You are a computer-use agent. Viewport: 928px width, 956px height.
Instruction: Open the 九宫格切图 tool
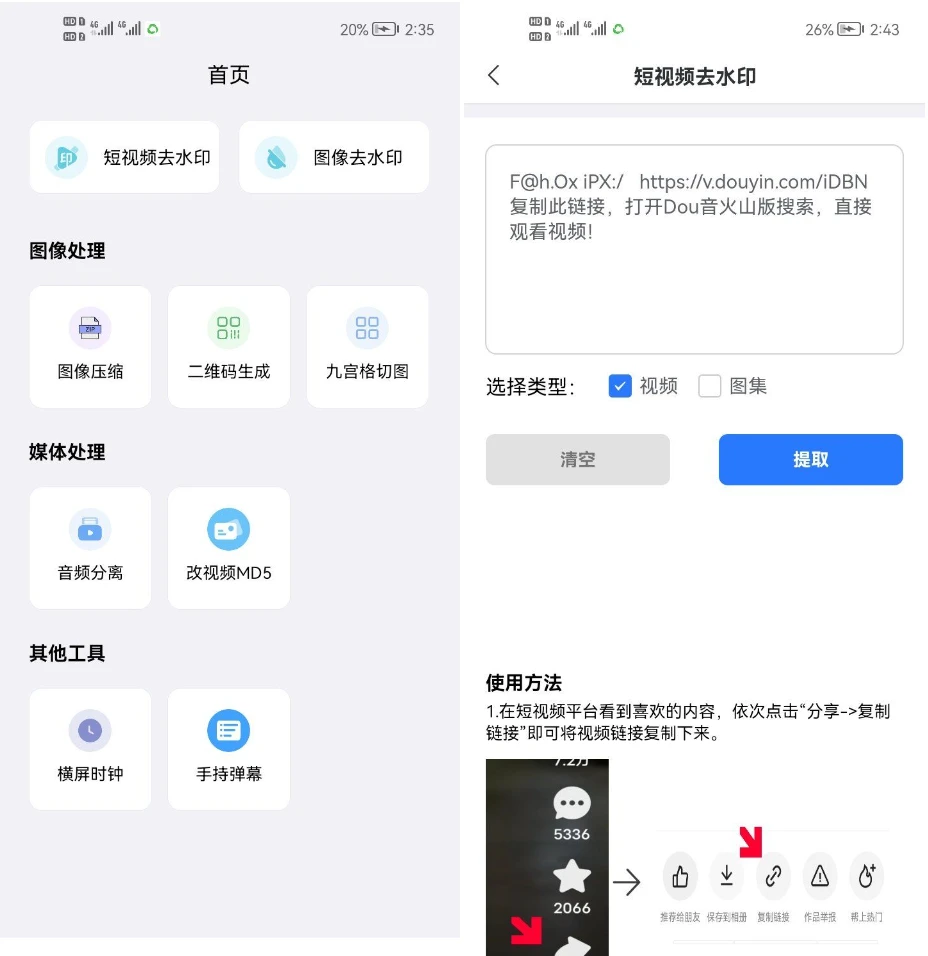367,347
